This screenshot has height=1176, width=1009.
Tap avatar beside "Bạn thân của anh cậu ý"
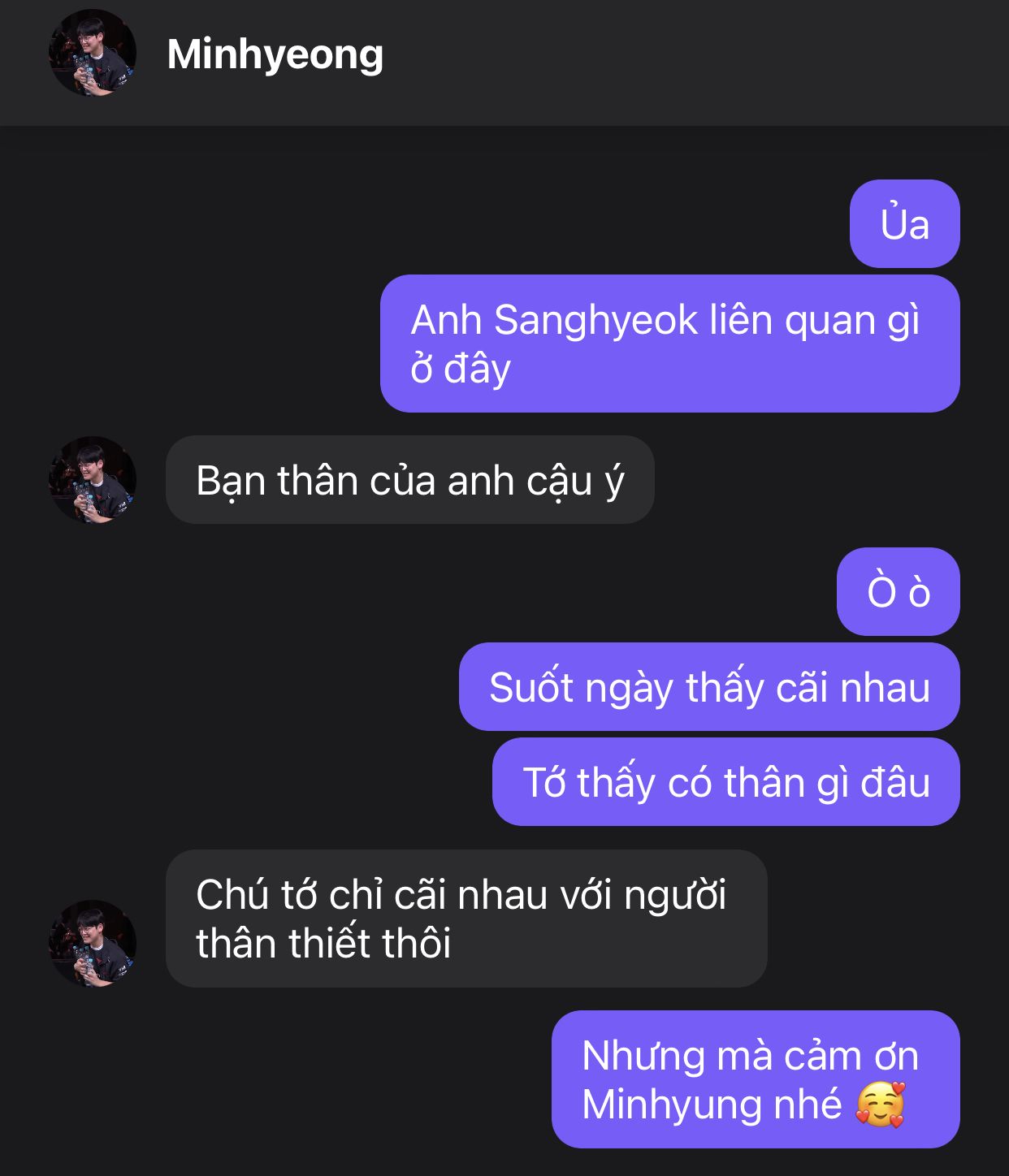(x=93, y=480)
